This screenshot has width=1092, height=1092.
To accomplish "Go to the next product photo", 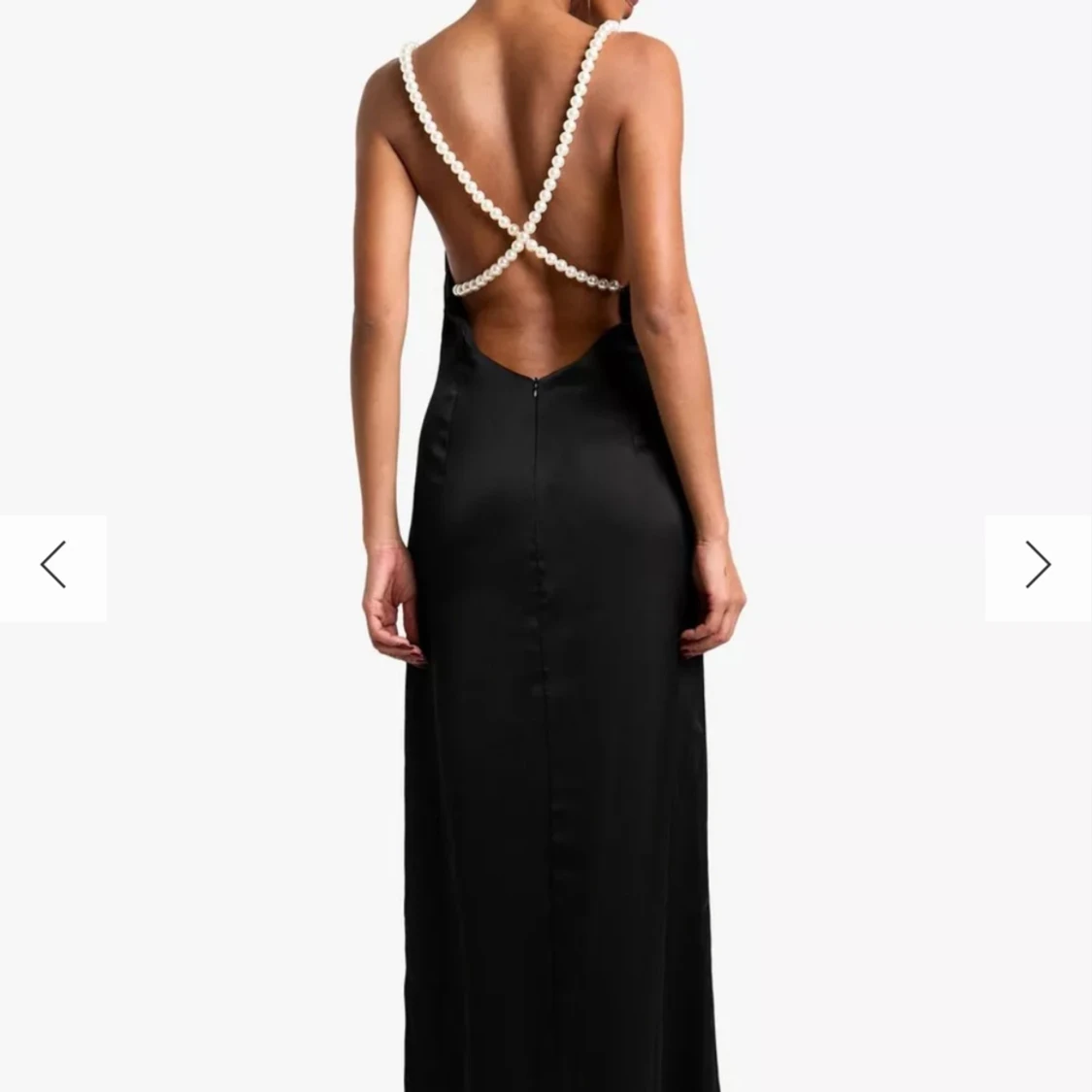I will point(1038,567).
